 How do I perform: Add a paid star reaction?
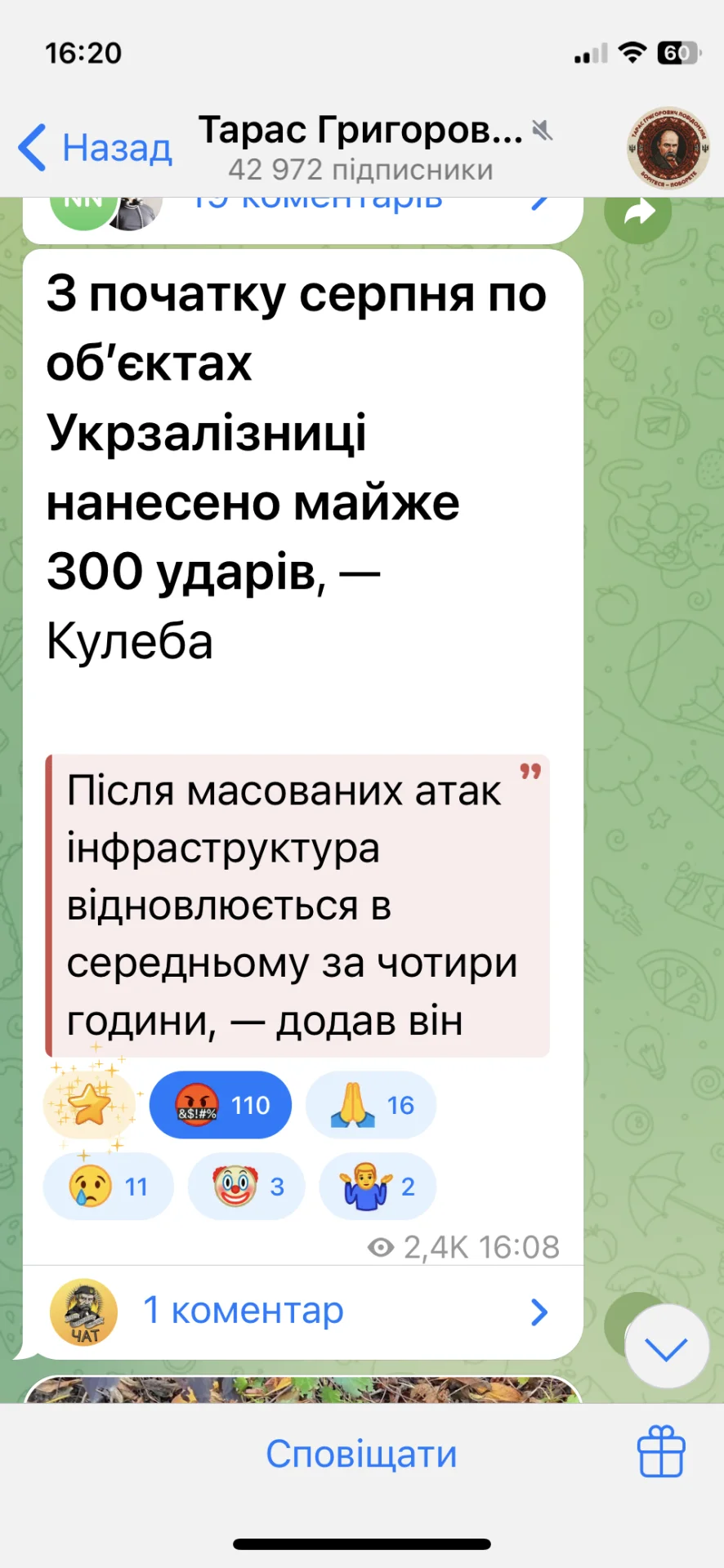pos(89,1104)
